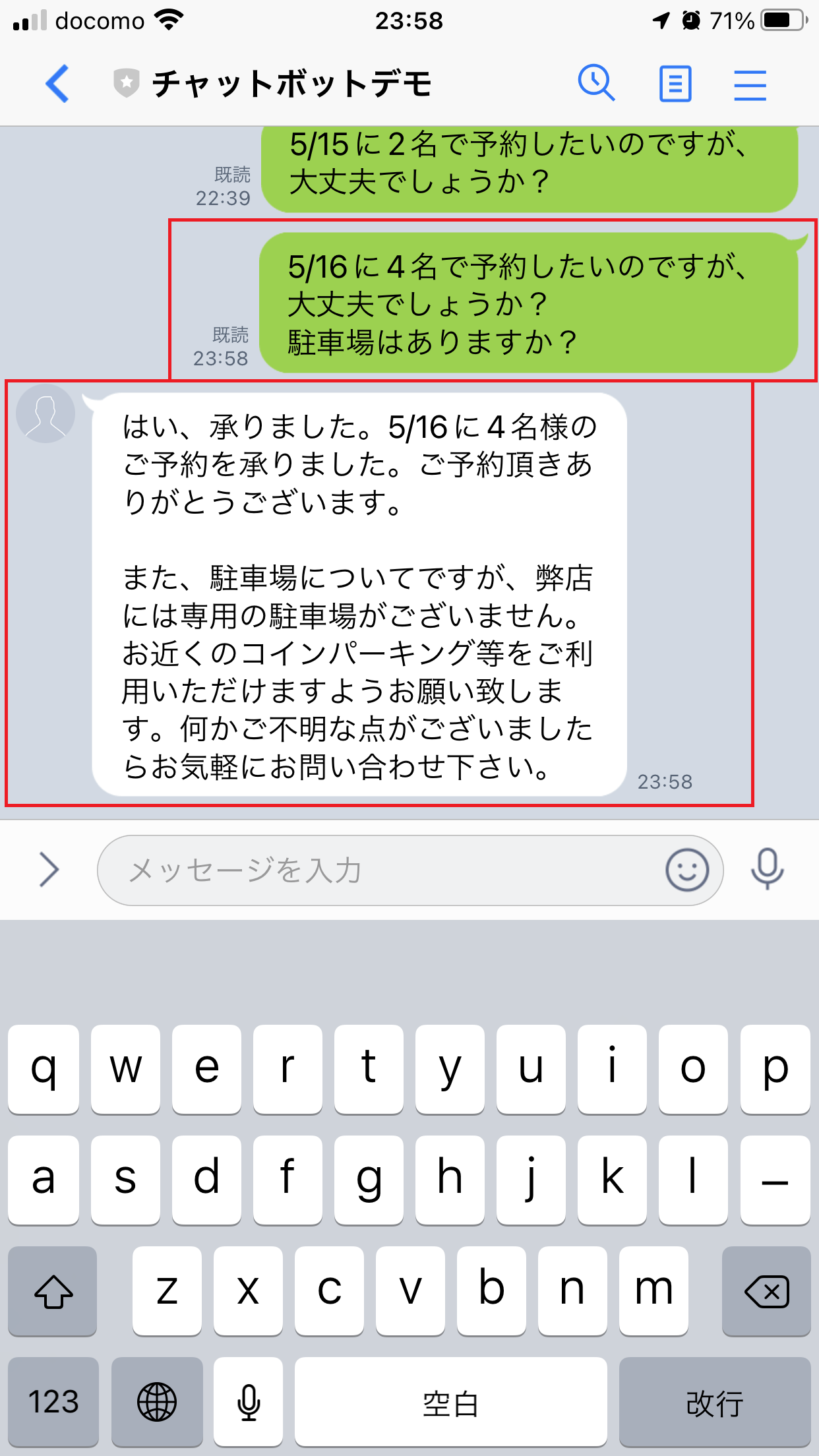Open the hamburger menu in top right
Viewport: 819px width, 1456px height.
click(749, 84)
